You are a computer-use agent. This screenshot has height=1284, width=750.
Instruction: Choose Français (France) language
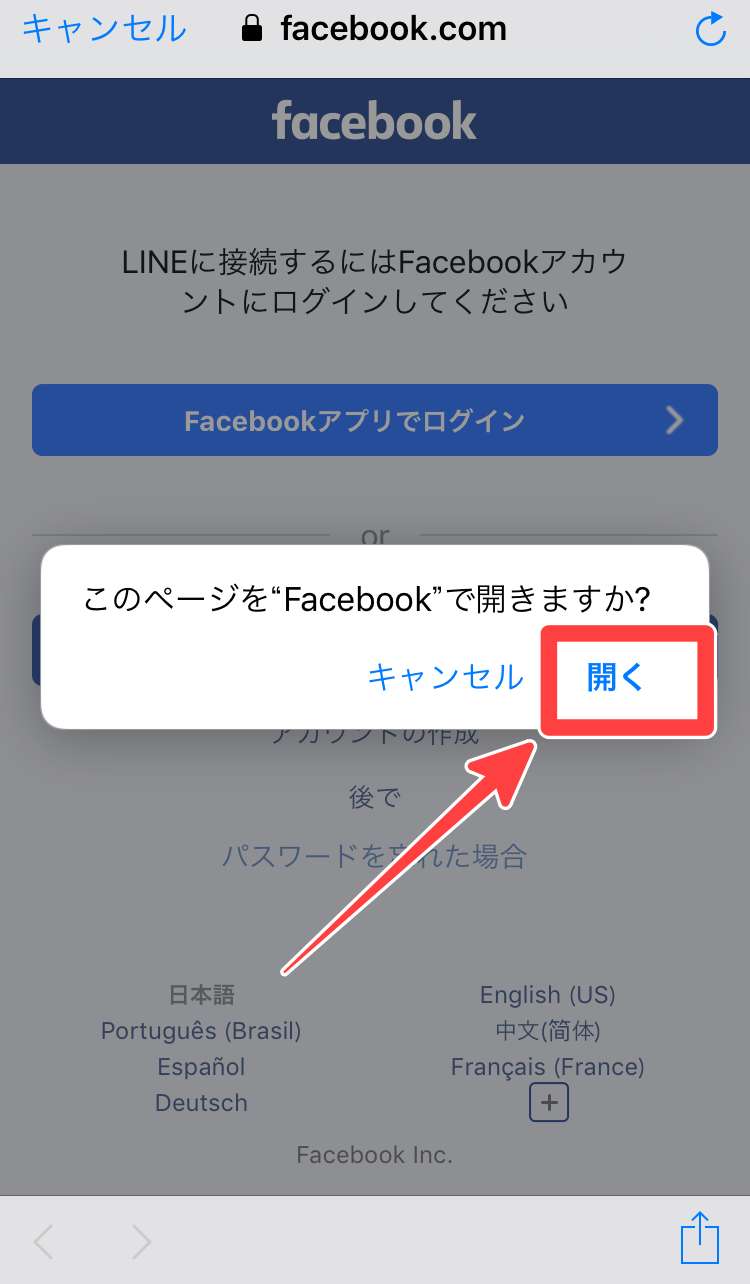click(547, 1067)
